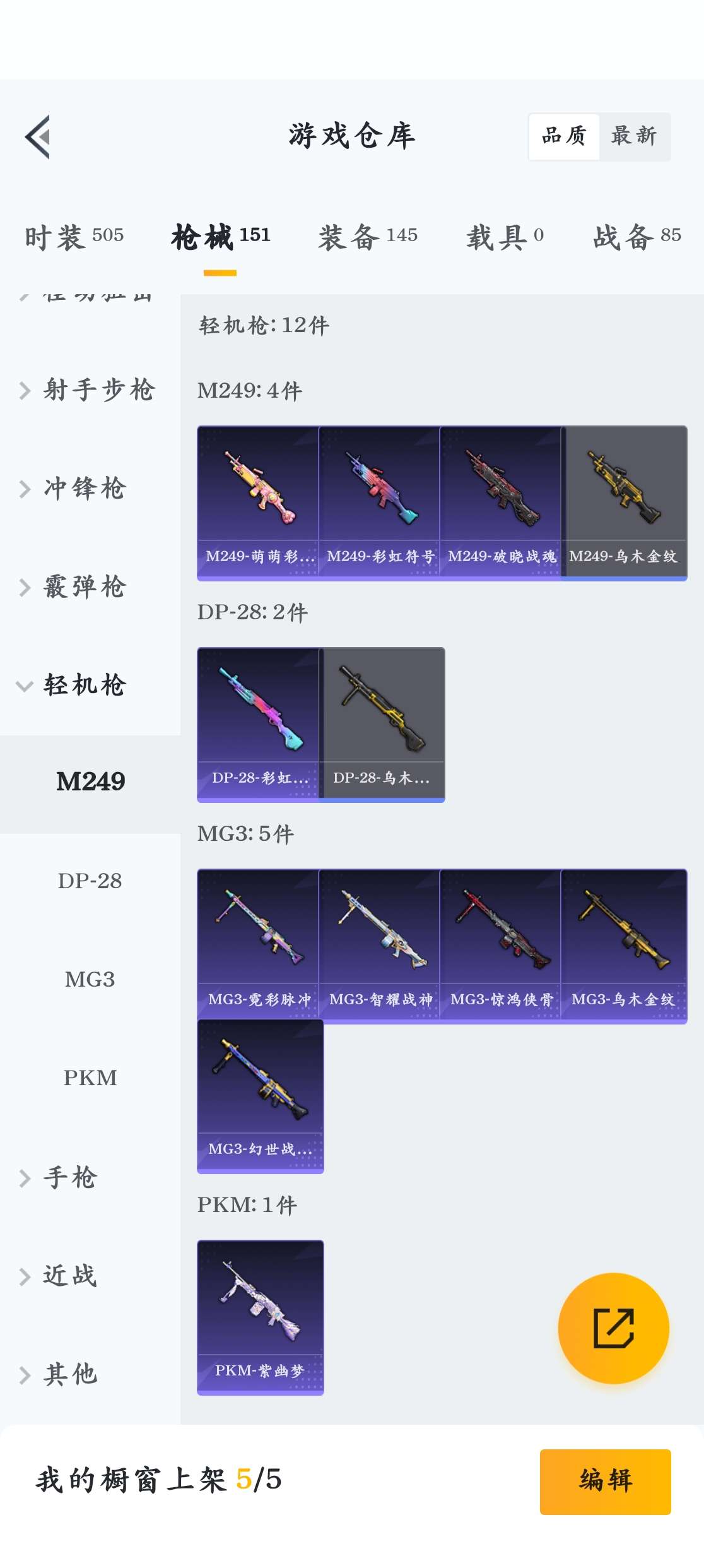Tap the orange share floating button
The image size is (704, 1568).
[x=613, y=1328]
